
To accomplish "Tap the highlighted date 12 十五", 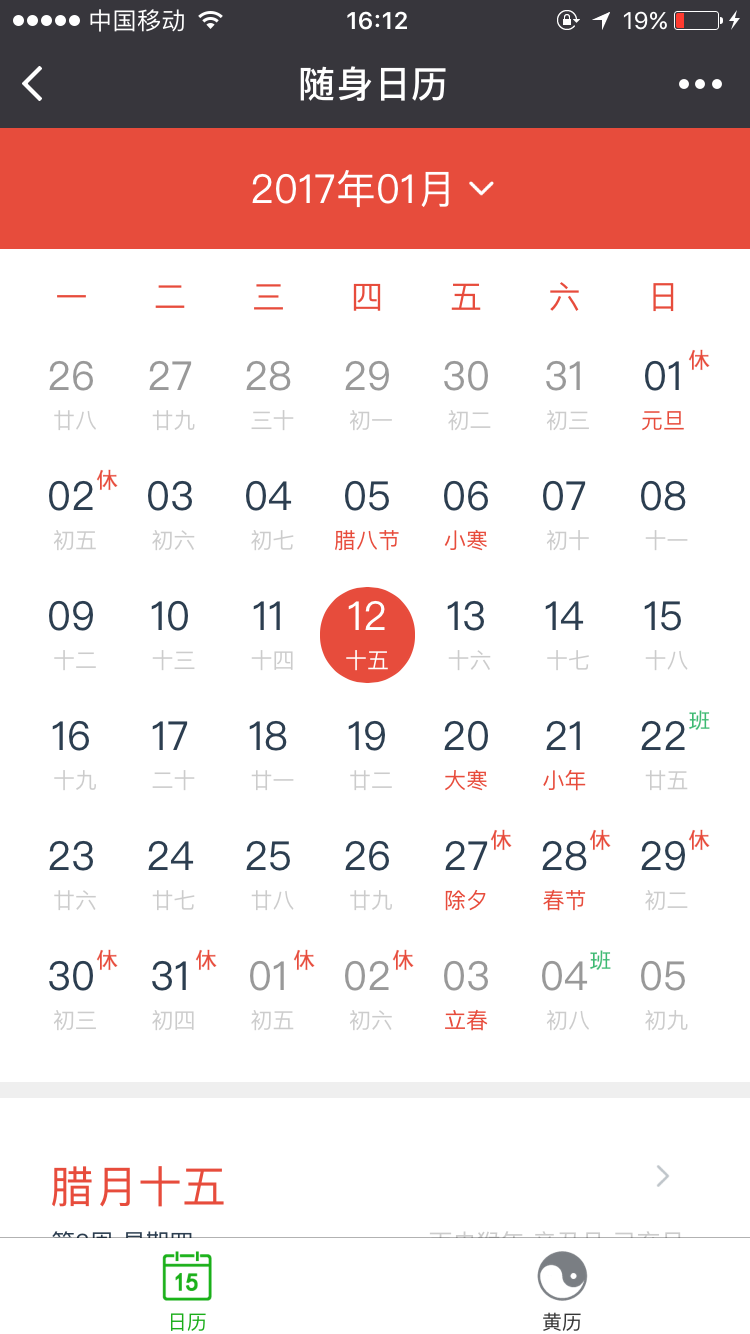I will pos(367,635).
